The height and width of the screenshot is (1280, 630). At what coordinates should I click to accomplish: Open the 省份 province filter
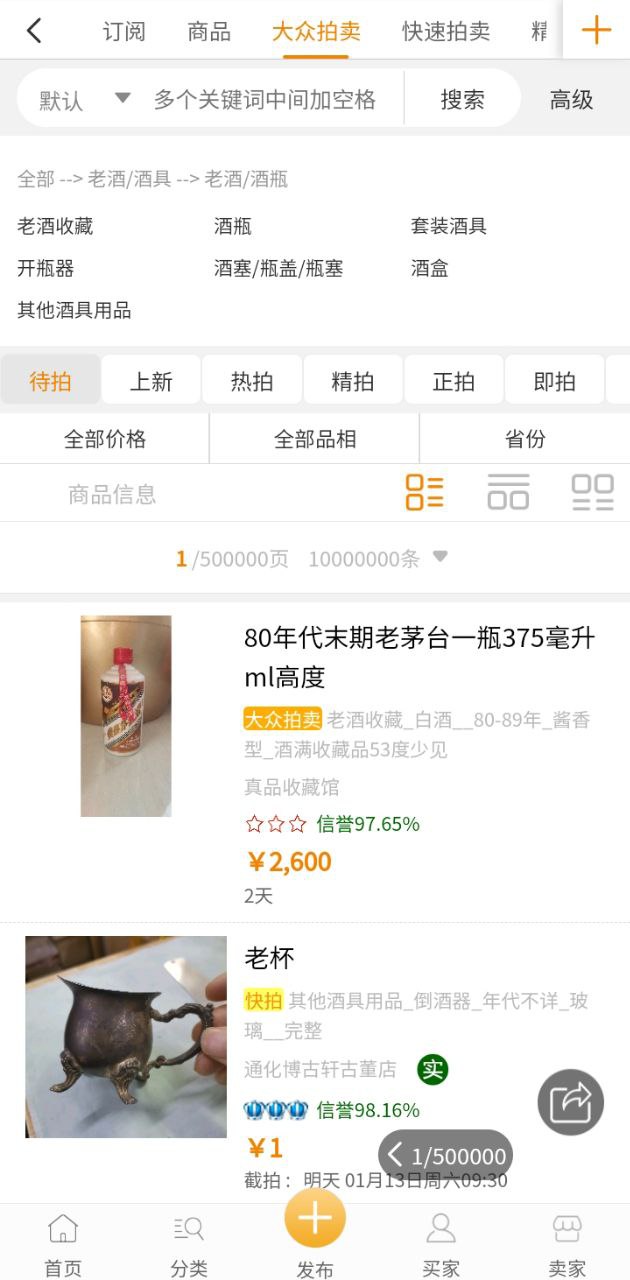click(x=524, y=439)
